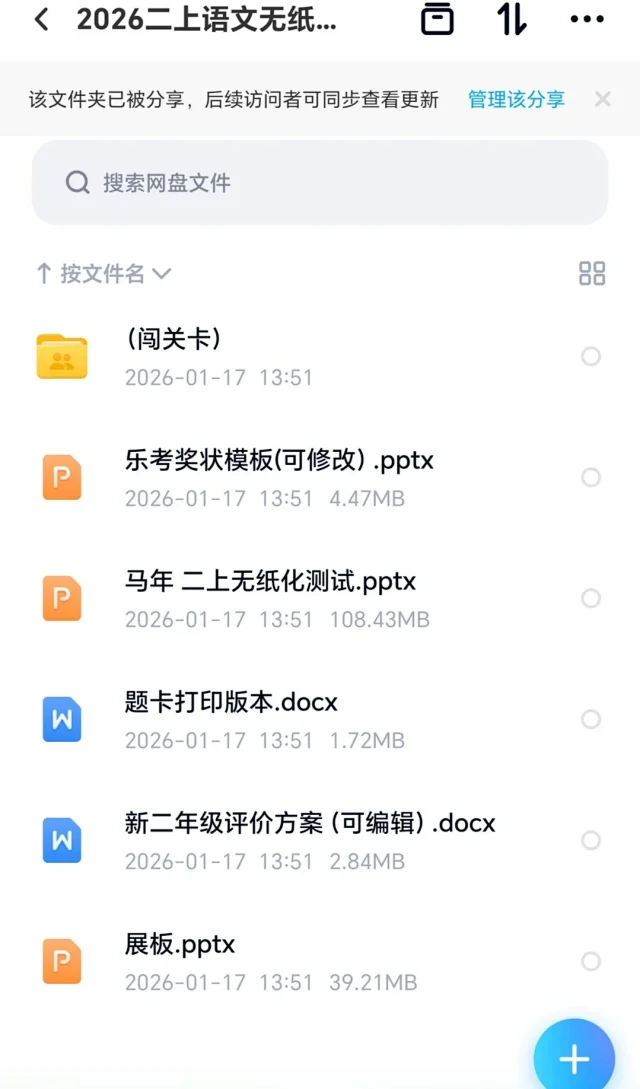Open 管理该分享 link

[516, 99]
